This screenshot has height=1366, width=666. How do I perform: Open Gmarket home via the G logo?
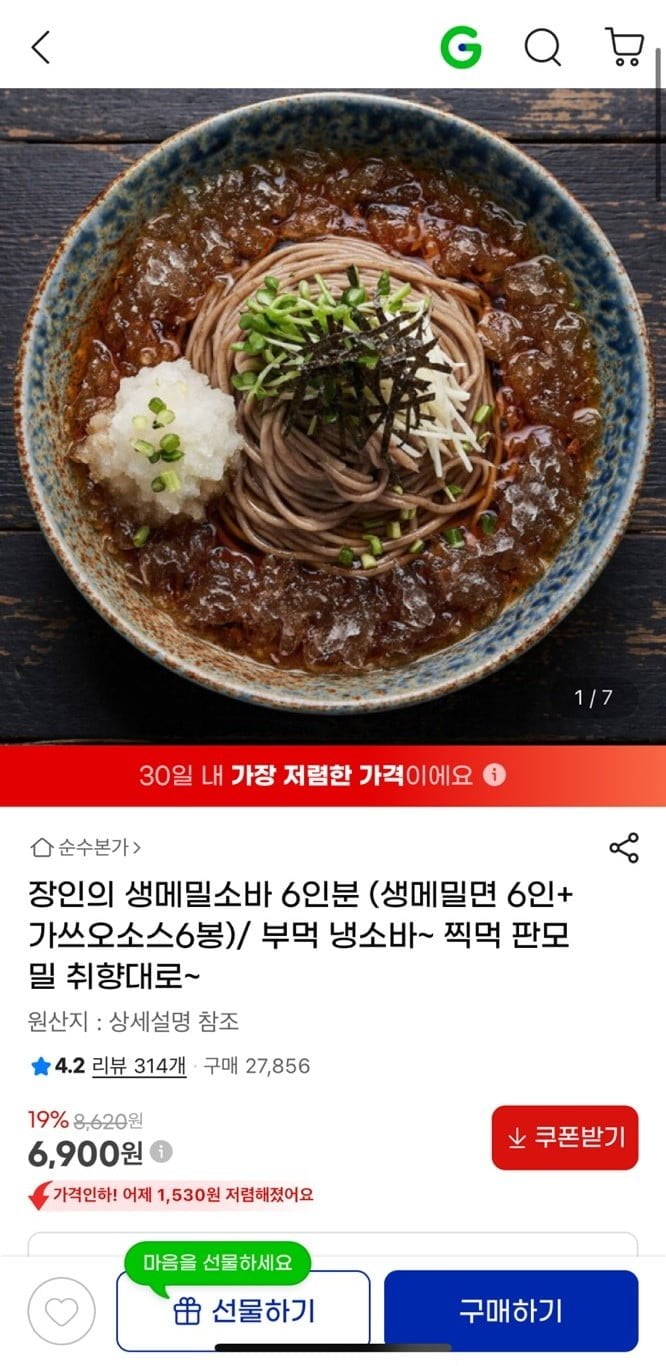461,47
